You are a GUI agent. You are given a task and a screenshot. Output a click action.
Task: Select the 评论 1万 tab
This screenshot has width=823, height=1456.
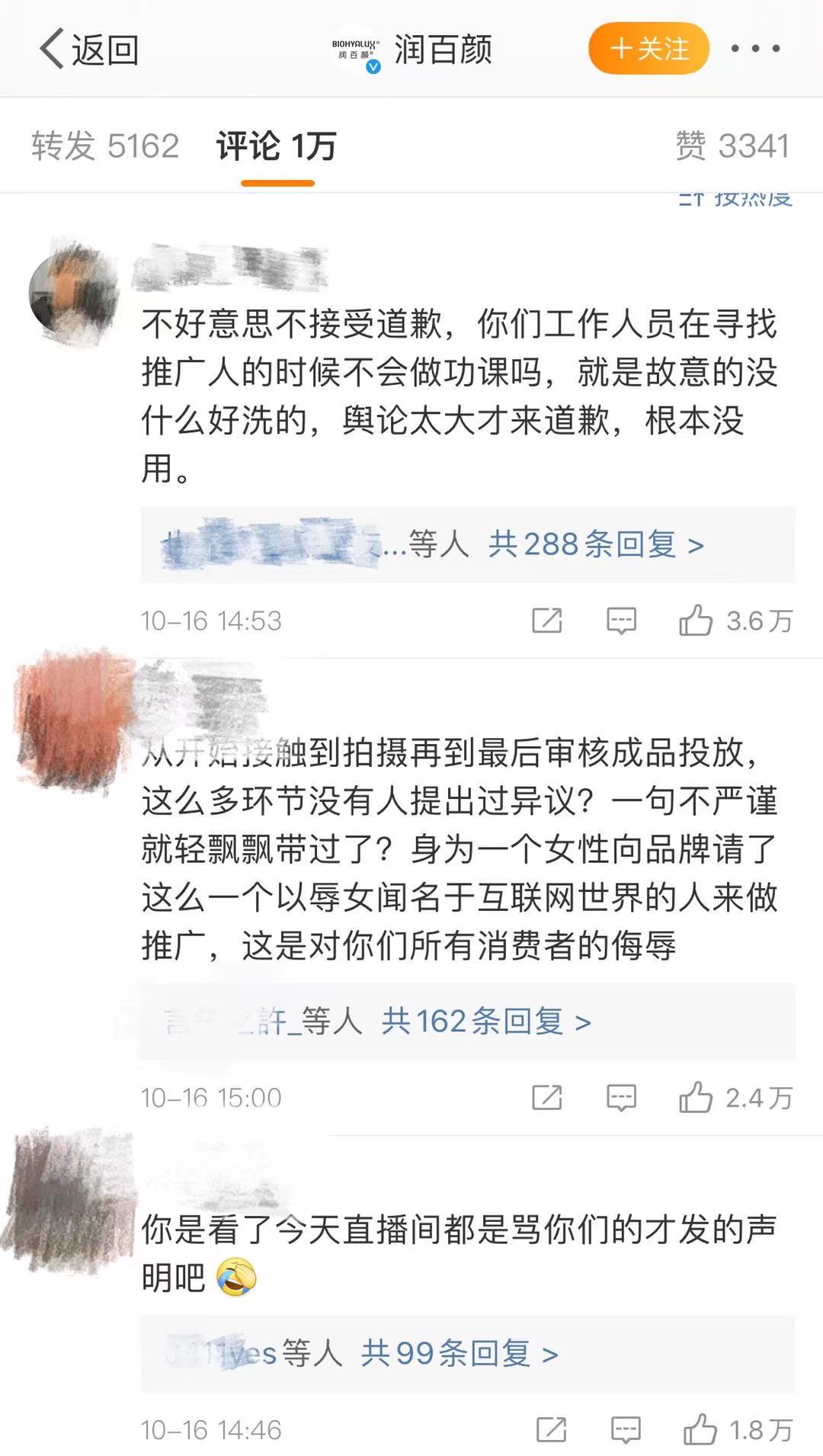pyautogui.click(x=277, y=146)
